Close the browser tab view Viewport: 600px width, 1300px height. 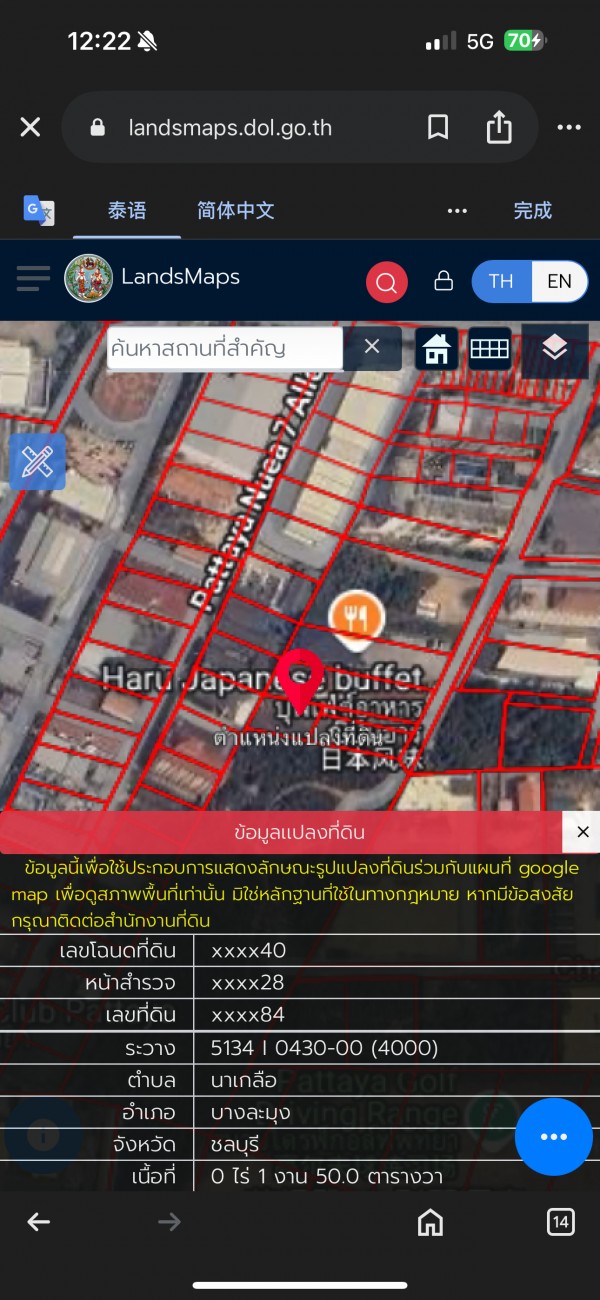[31, 127]
